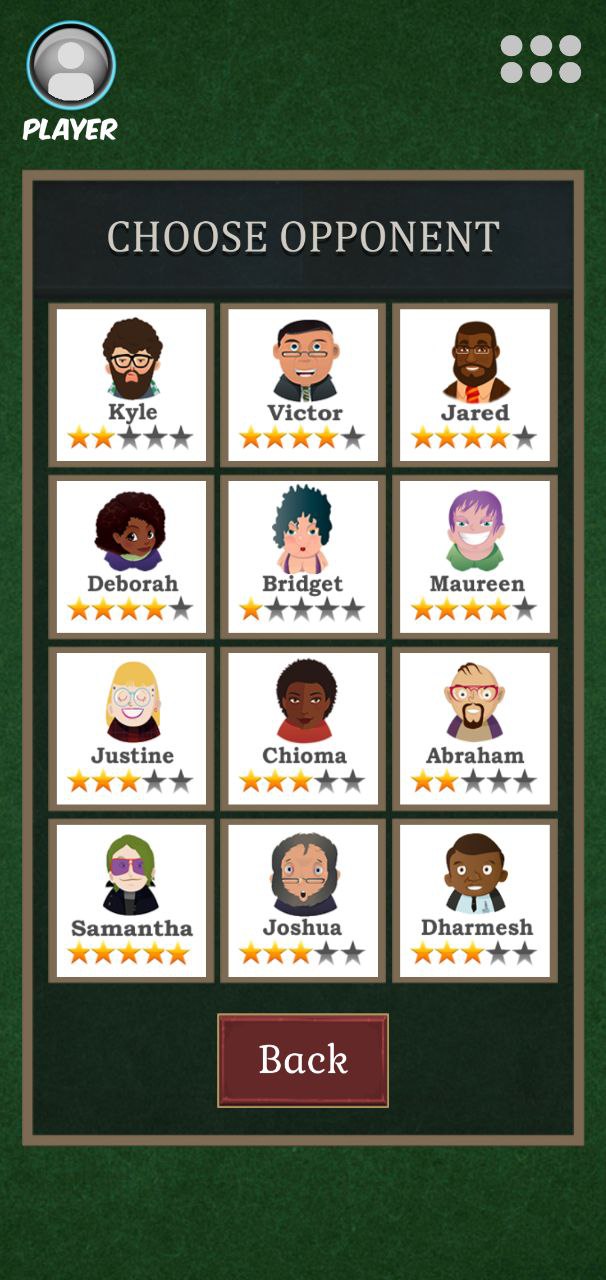Image resolution: width=606 pixels, height=1280 pixels.
Task: Select Joshua as opponent
Action: [x=303, y=901]
